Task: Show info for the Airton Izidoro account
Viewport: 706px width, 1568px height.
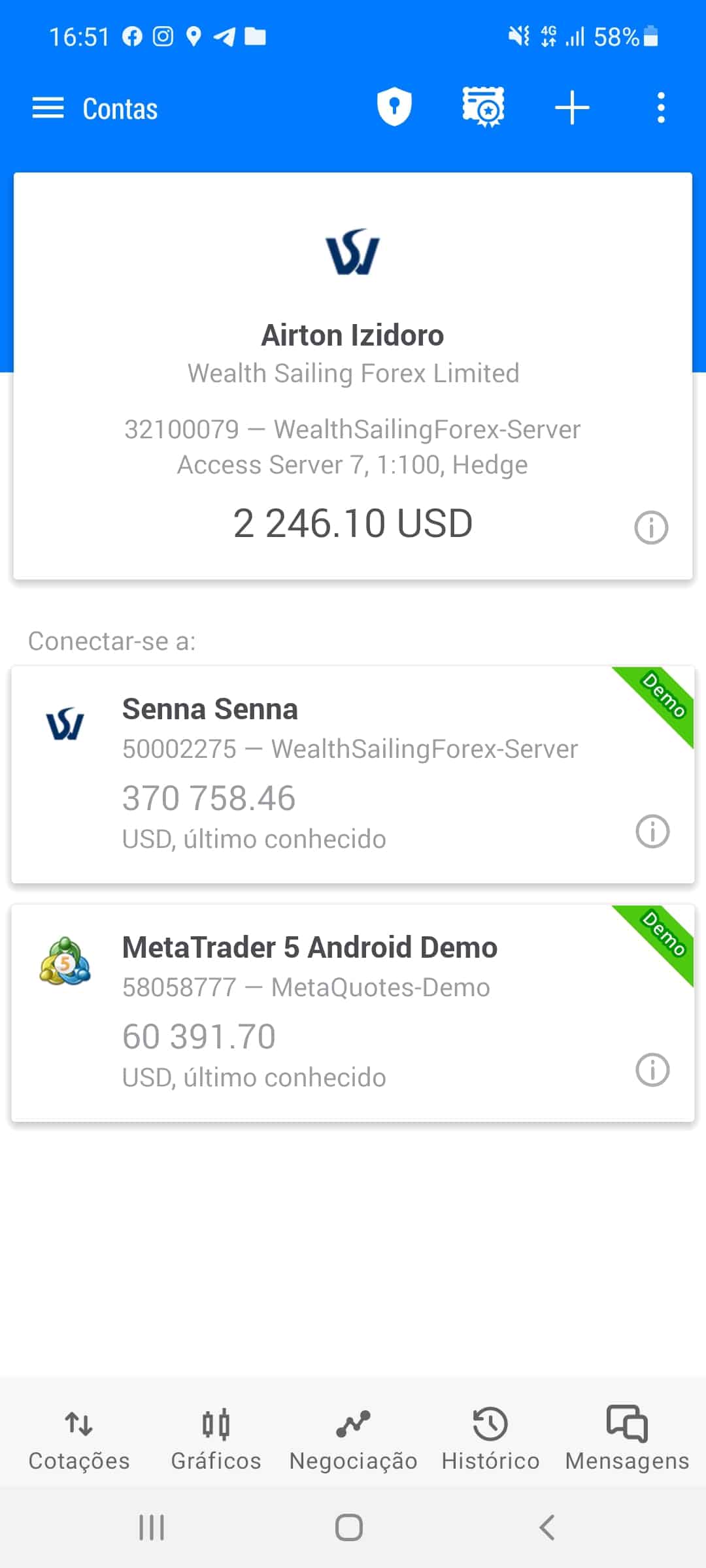Action: point(651,527)
